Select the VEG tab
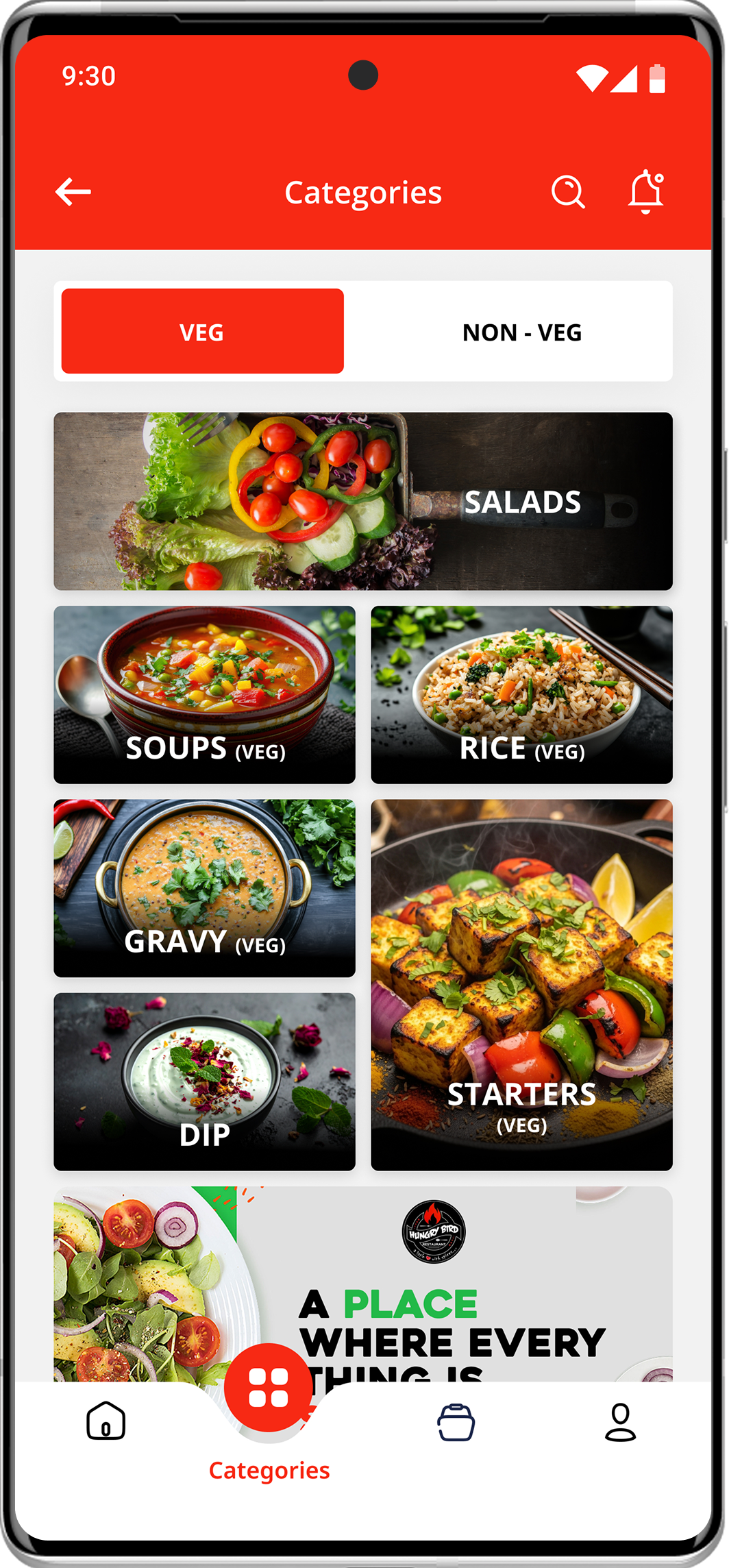Screen dimensions: 729x1568 (x=202, y=332)
